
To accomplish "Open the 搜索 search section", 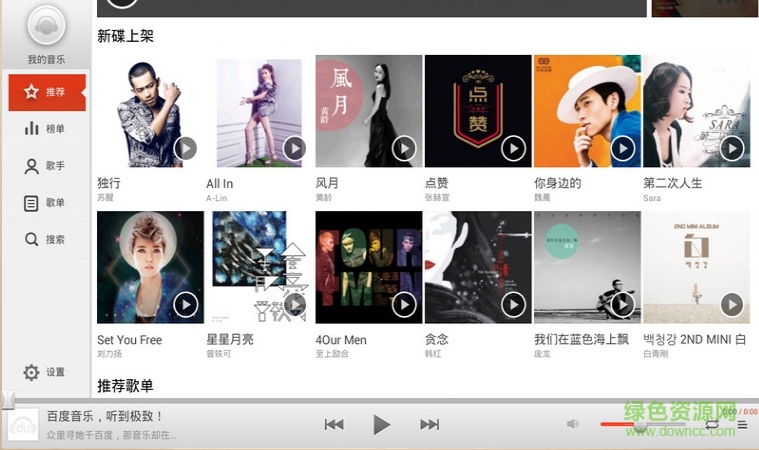I will coord(45,240).
